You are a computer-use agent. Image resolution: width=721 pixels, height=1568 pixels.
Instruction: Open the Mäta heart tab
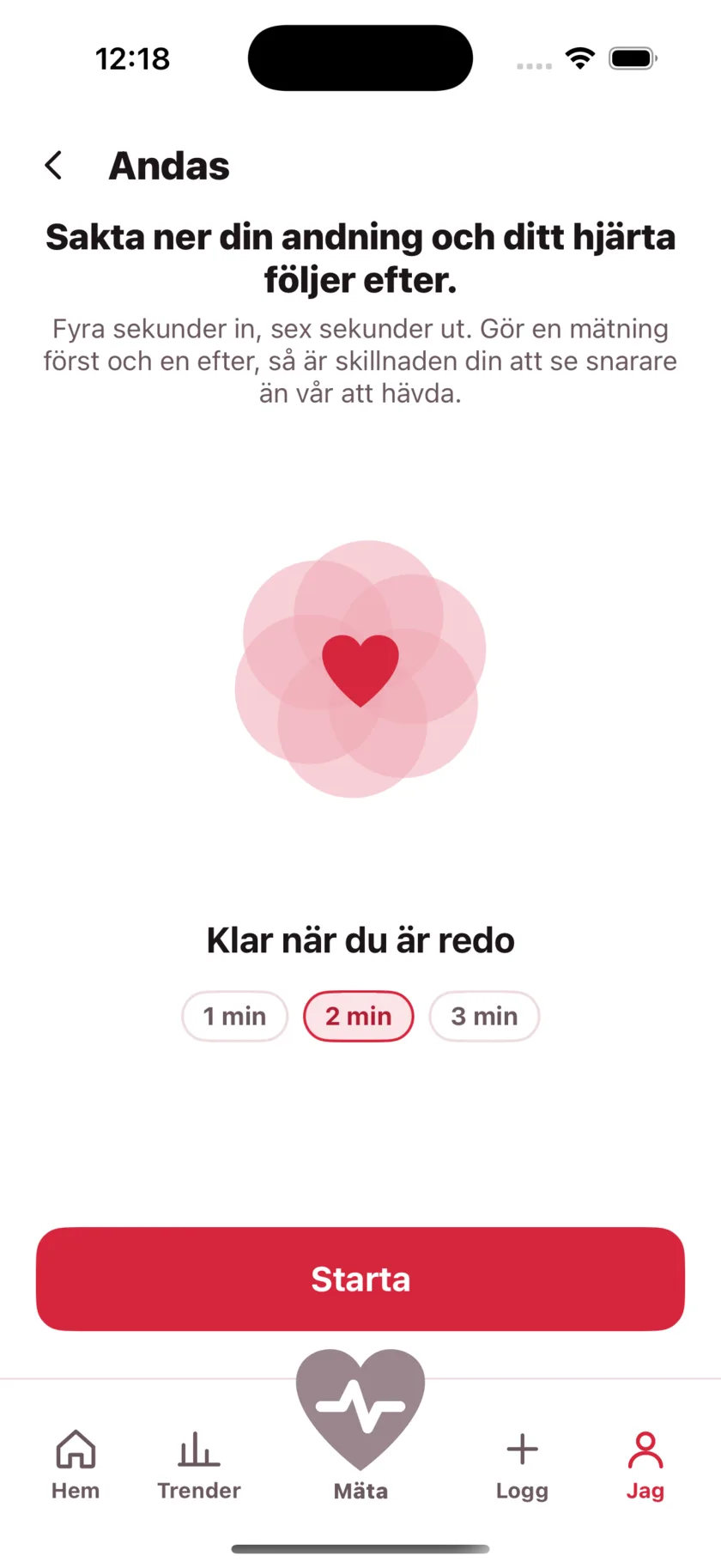360,1425
